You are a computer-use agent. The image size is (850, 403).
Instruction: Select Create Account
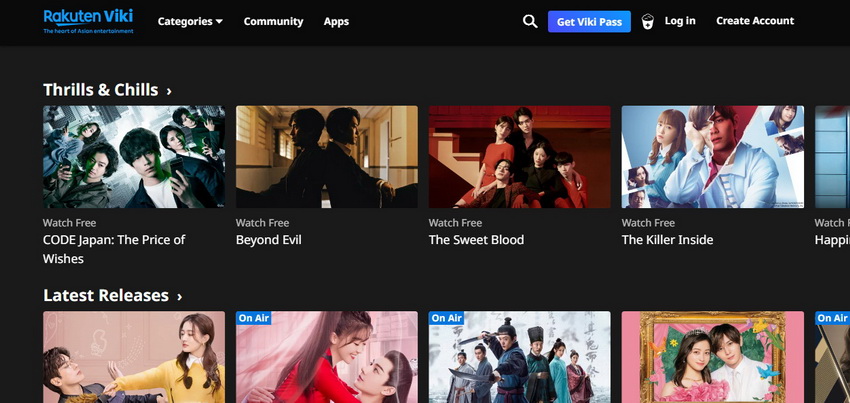pyautogui.click(x=755, y=21)
